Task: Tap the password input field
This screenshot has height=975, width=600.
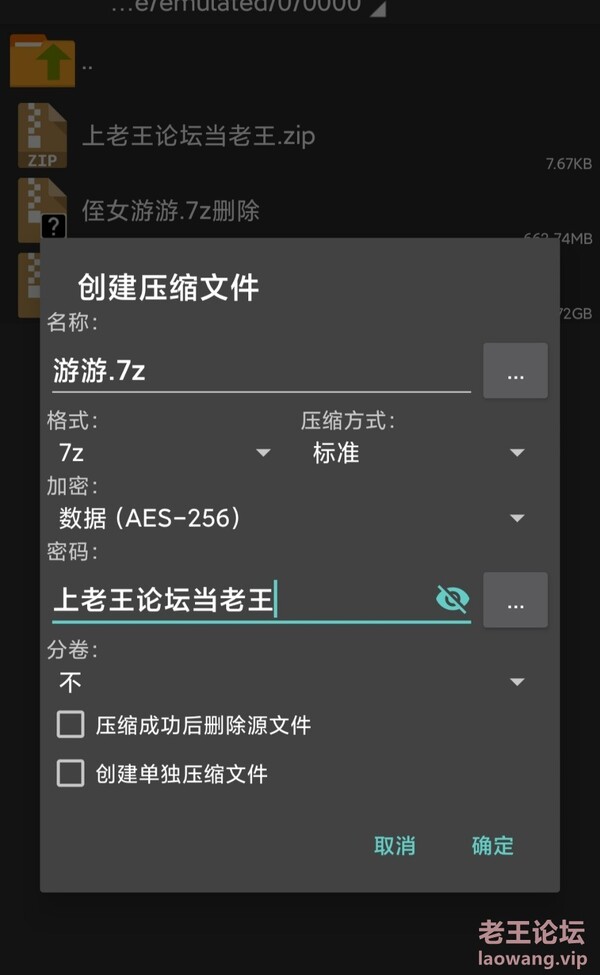Action: (242, 599)
